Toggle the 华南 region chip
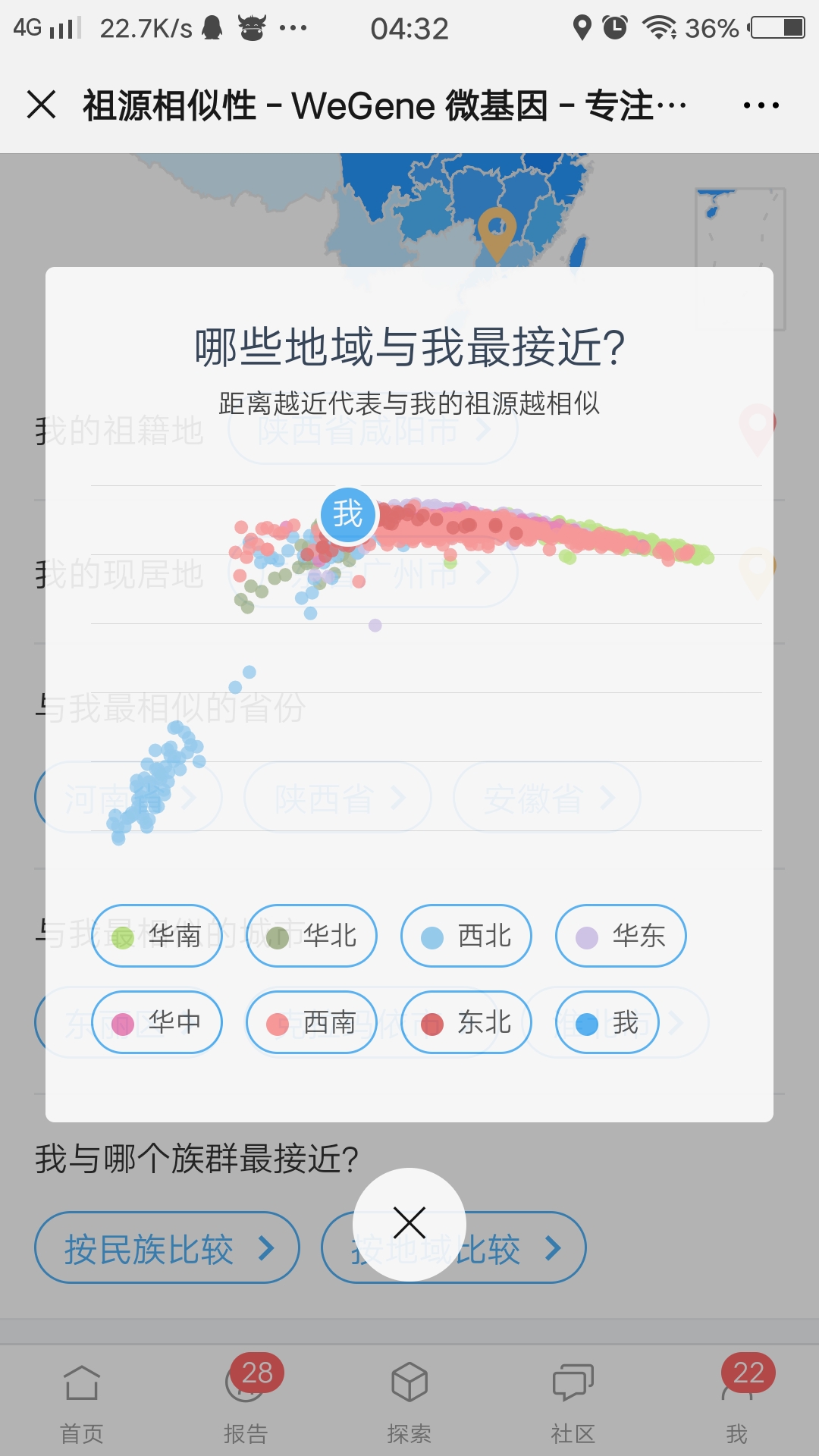The width and height of the screenshot is (819, 1456). [157, 936]
